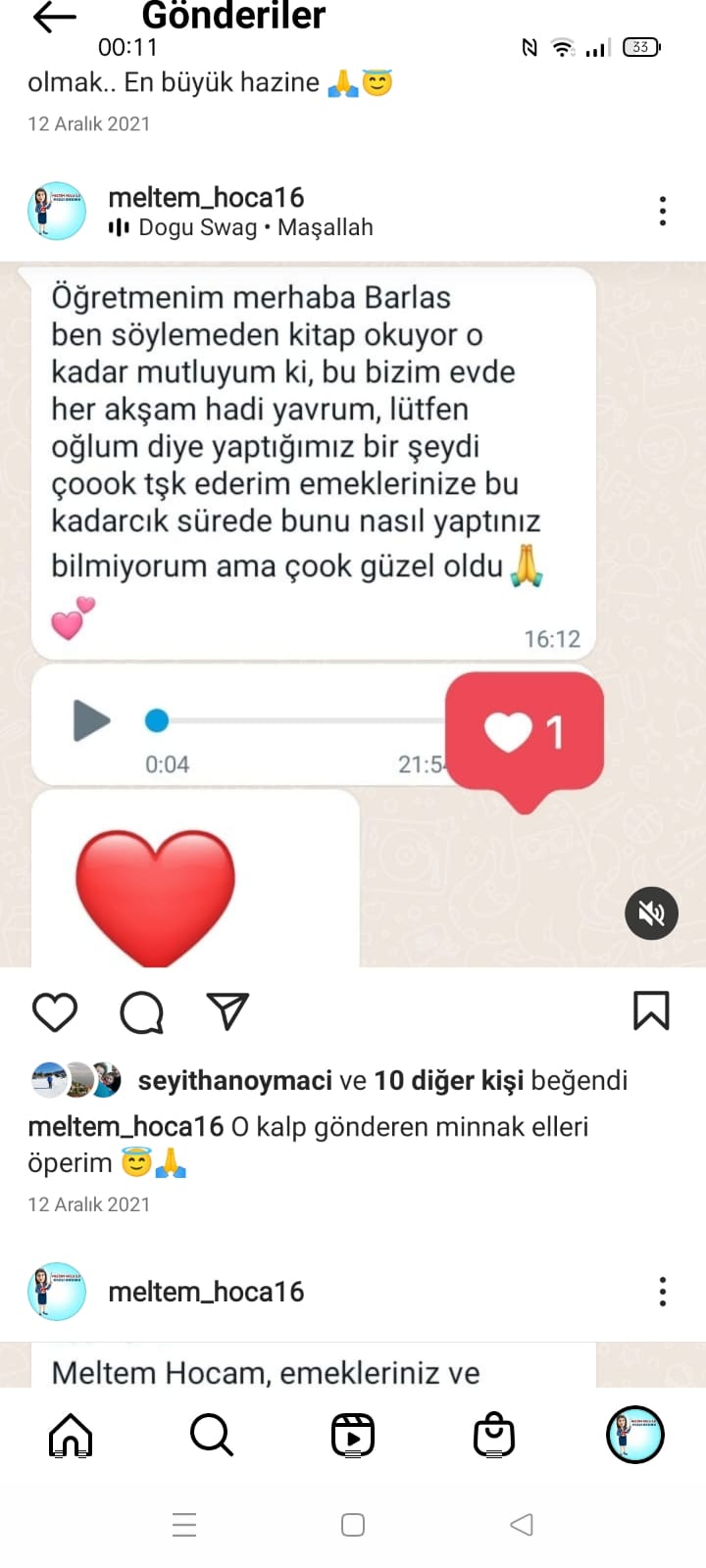
Task: Open the Dogu Swag • Maşallah audio link
Action: click(x=255, y=227)
